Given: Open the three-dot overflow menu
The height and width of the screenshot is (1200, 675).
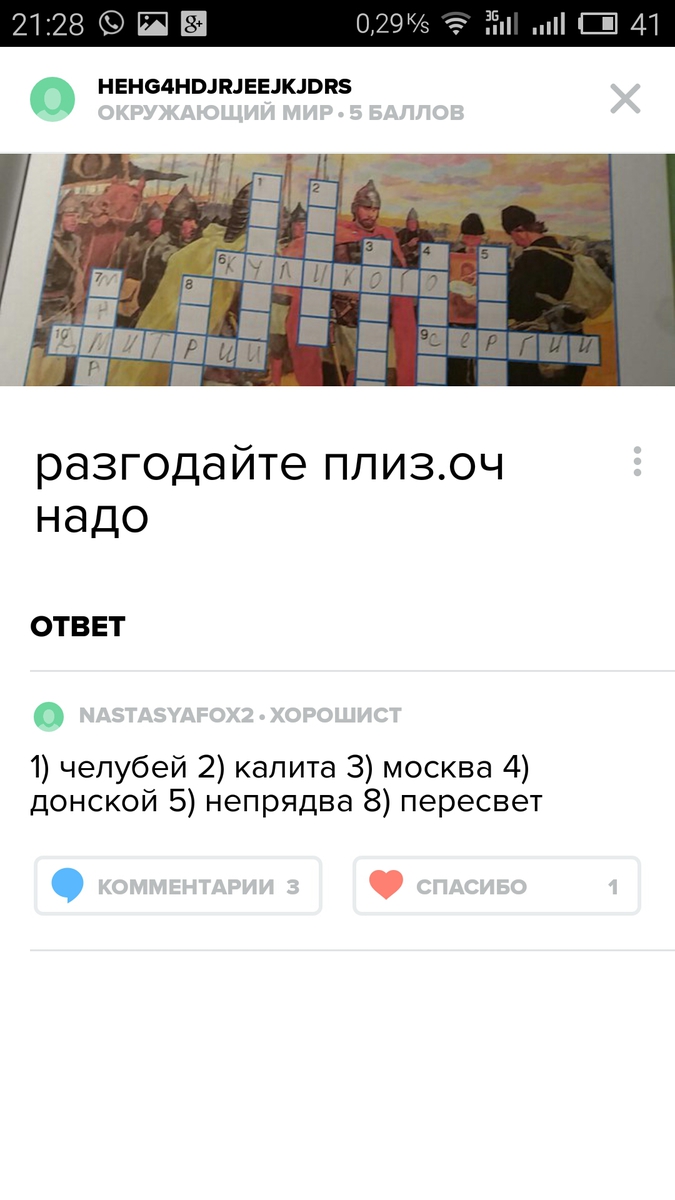Looking at the screenshot, I should coord(637,461).
